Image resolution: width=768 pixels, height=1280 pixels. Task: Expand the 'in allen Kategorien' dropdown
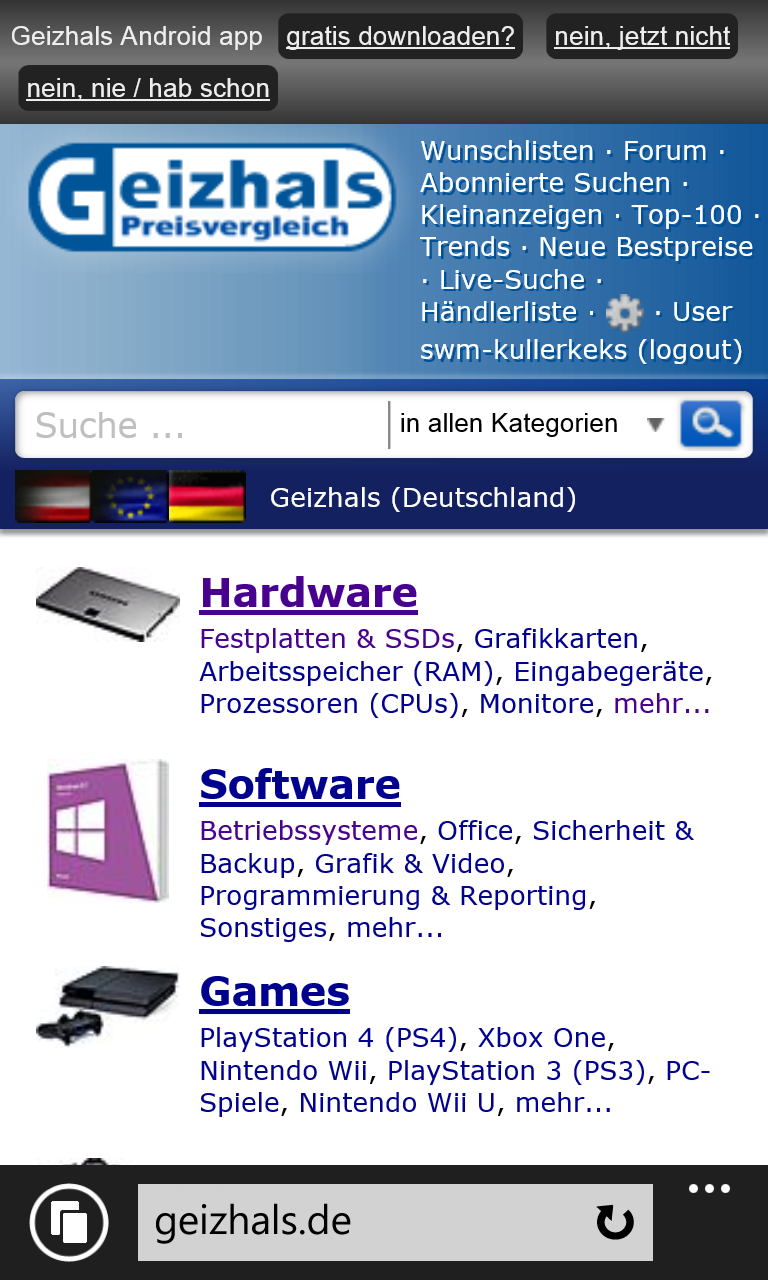tap(530, 425)
